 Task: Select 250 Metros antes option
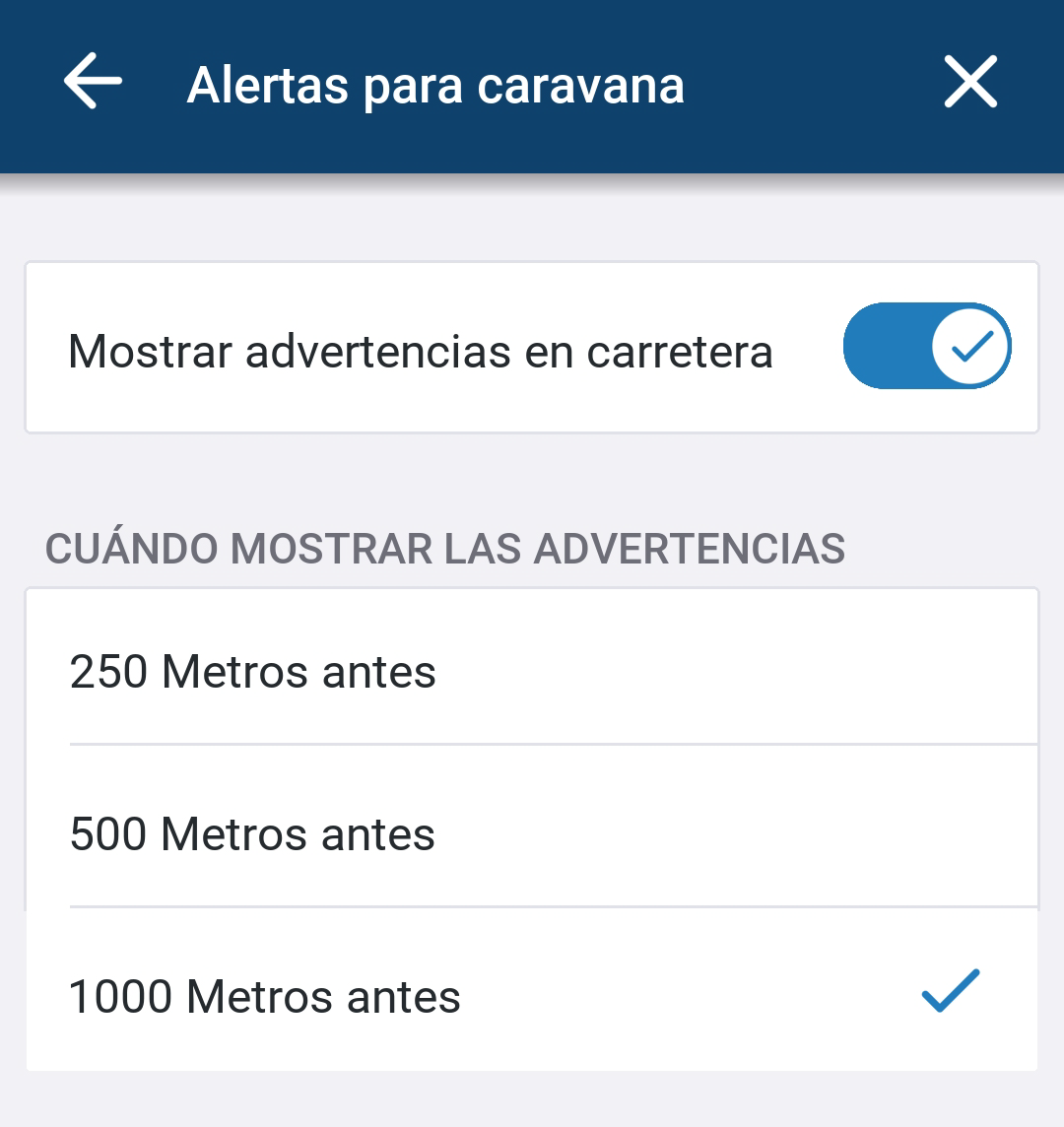pyautogui.click(x=532, y=672)
